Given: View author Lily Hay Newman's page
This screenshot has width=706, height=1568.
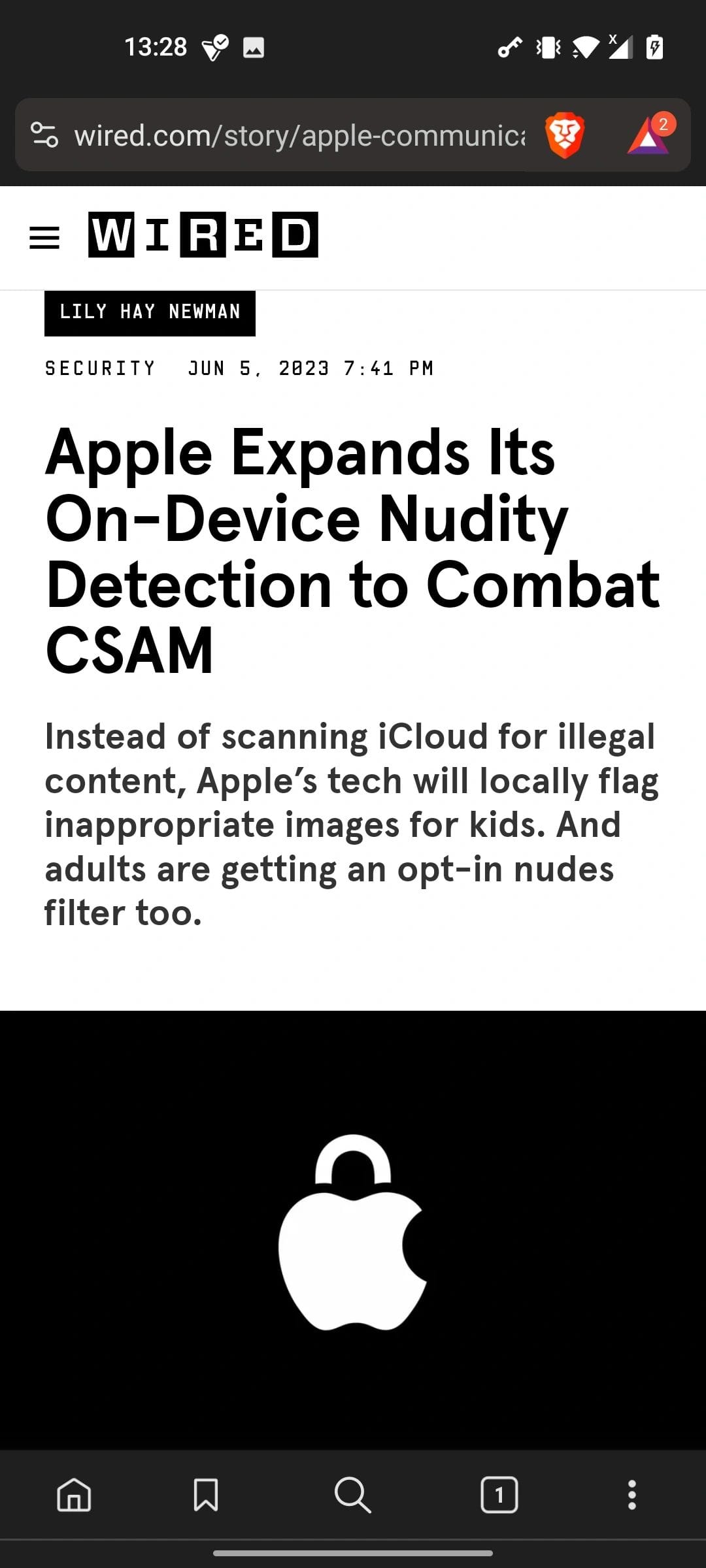Looking at the screenshot, I should pyautogui.click(x=150, y=312).
